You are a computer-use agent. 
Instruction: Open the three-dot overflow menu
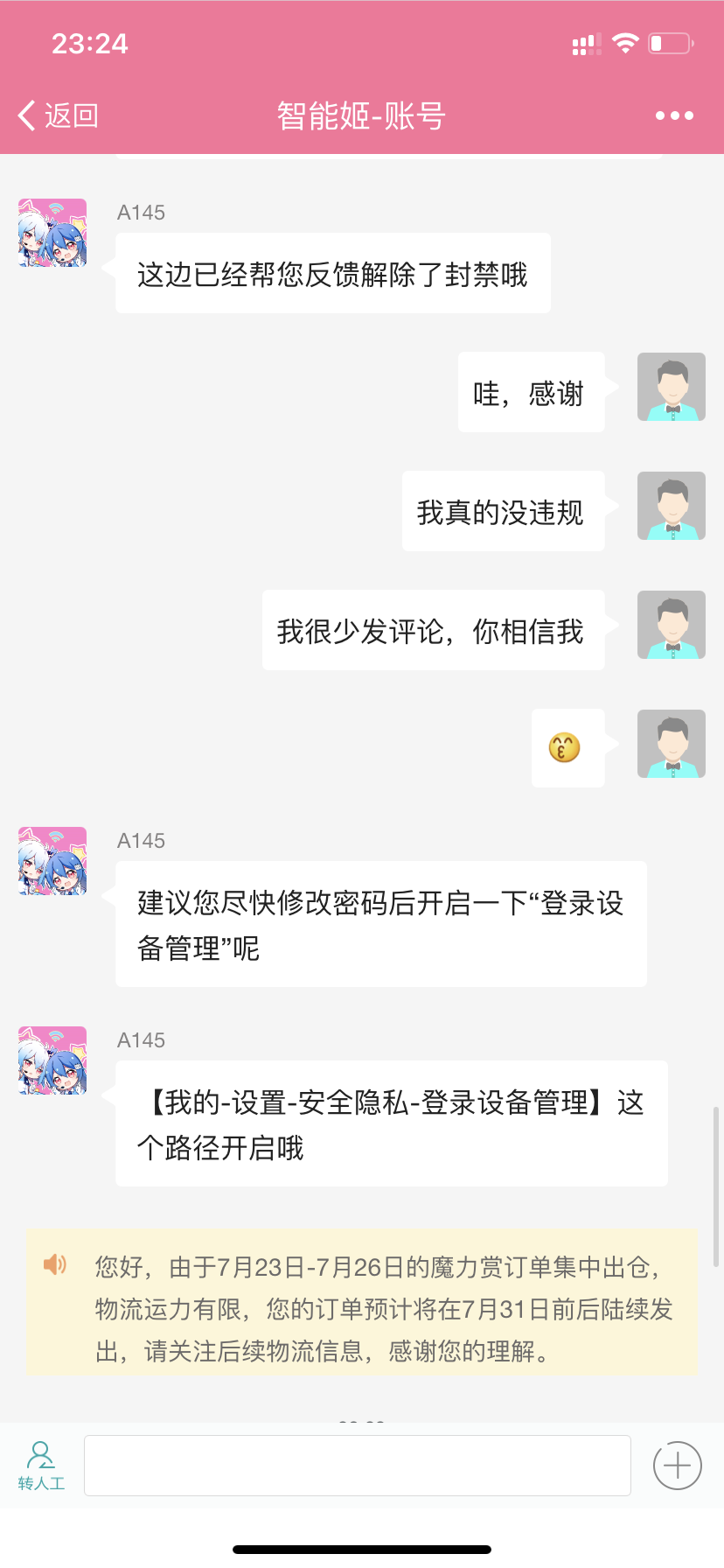674,115
